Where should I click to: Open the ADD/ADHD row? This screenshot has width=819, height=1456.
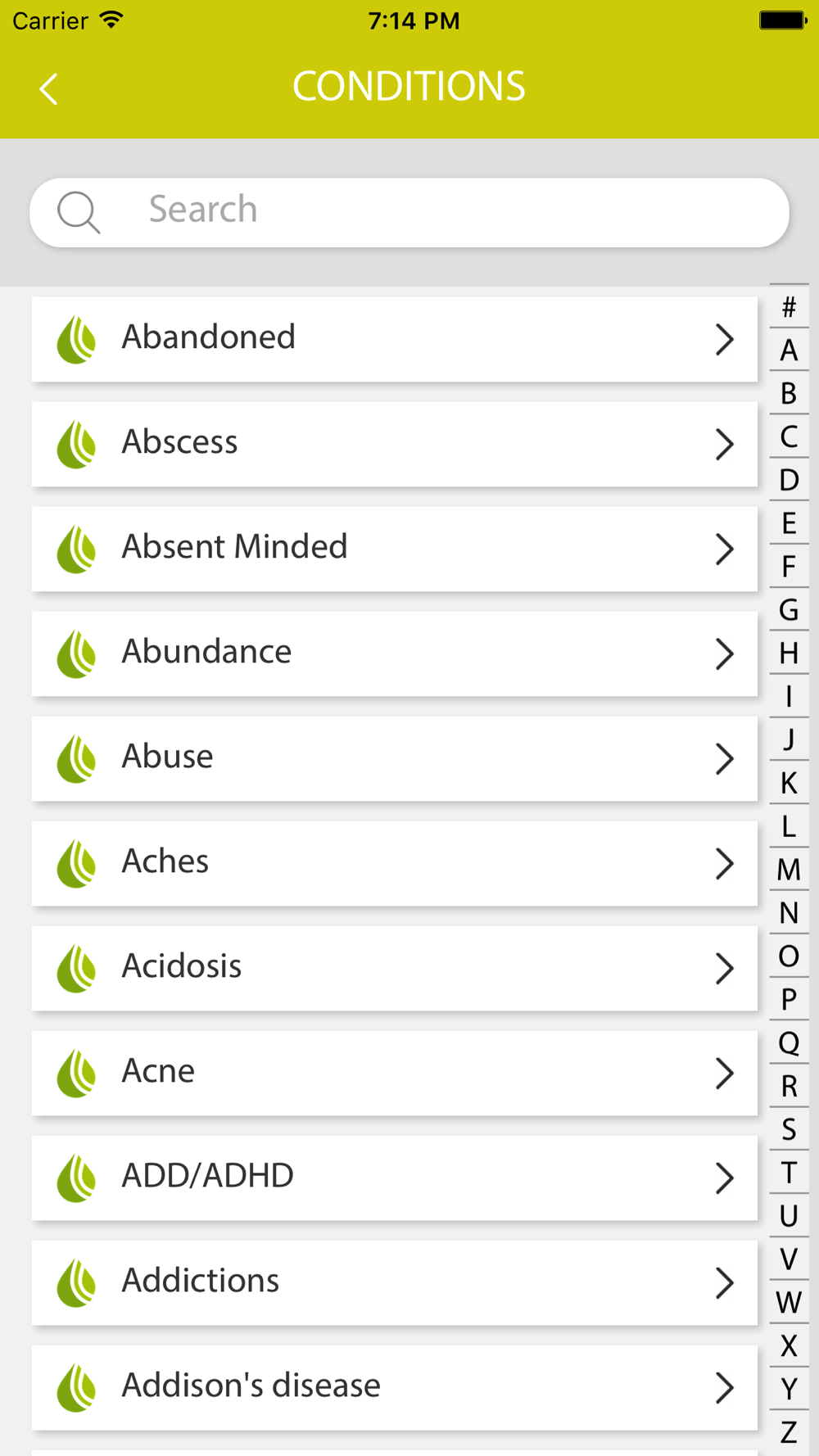(394, 1177)
